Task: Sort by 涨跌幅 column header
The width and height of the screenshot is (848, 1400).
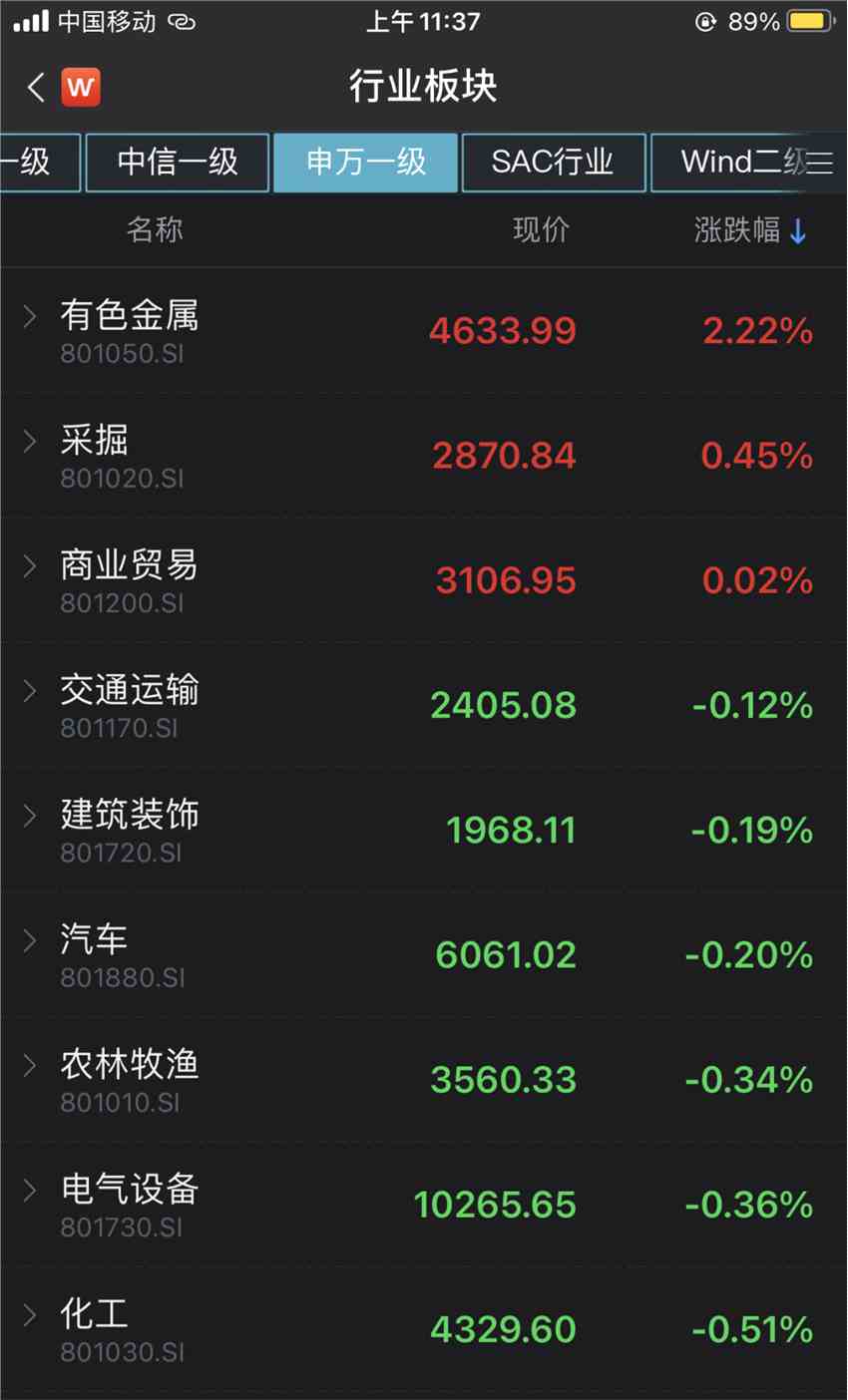Action: 749,230
